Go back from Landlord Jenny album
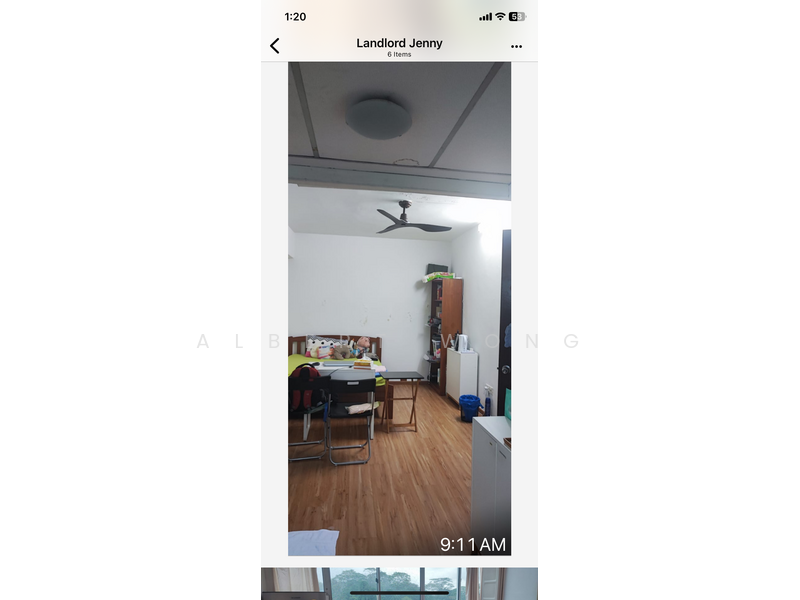Screen dimensions: 800x600 coord(275,46)
